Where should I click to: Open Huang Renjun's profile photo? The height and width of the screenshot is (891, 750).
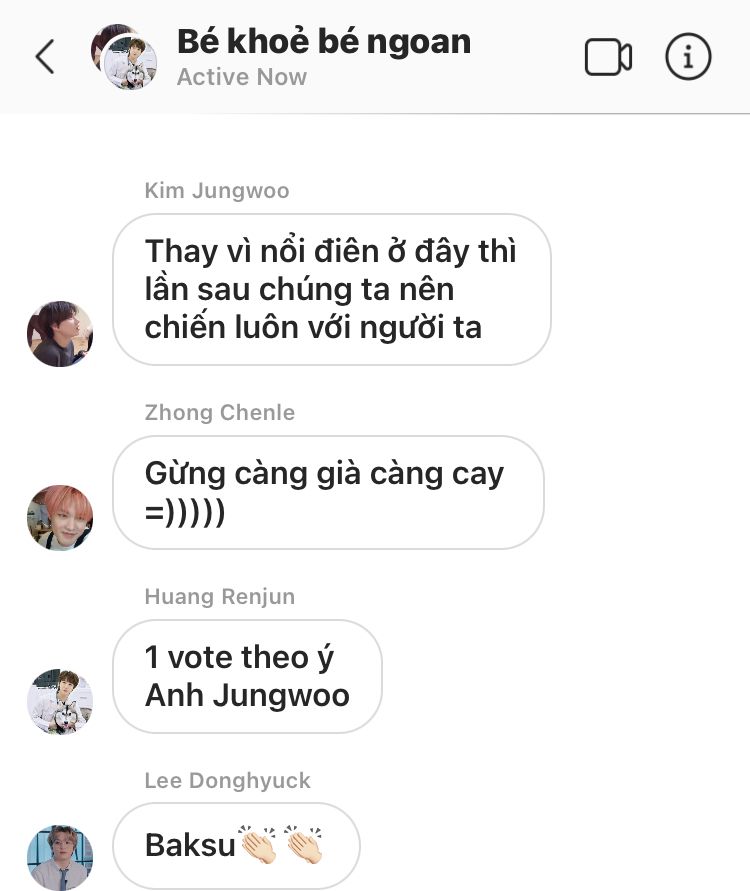[60, 702]
